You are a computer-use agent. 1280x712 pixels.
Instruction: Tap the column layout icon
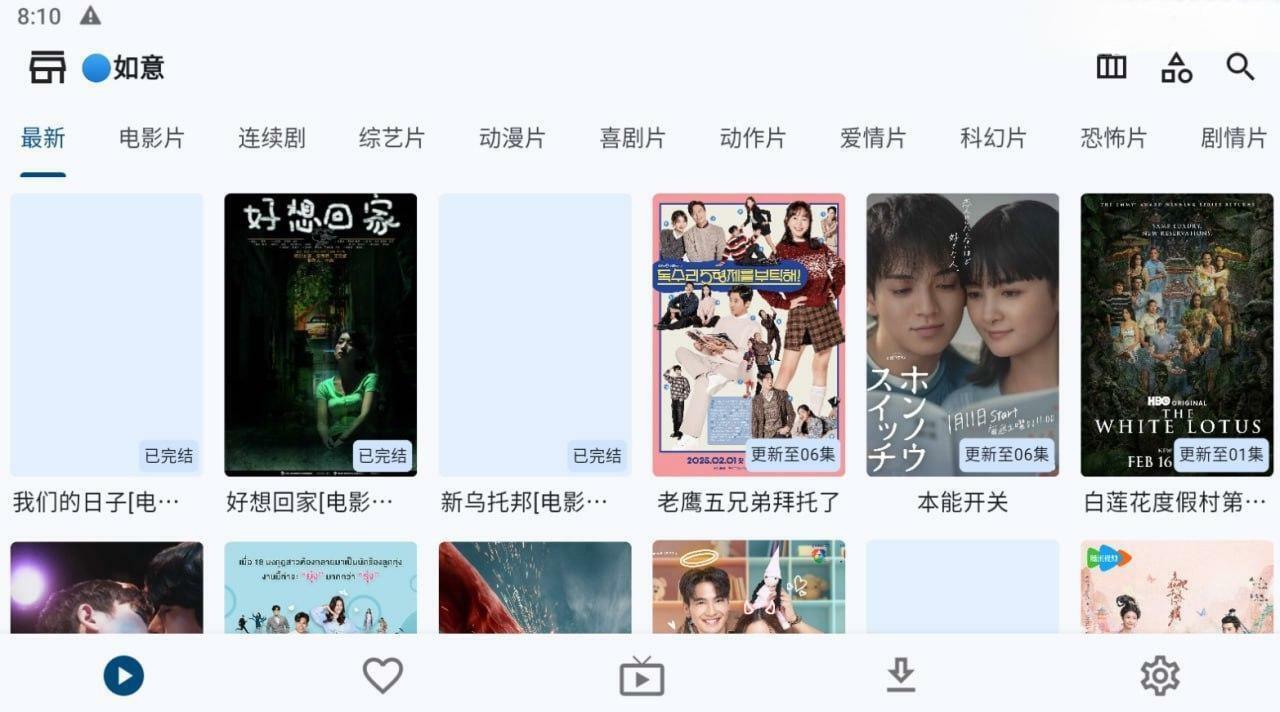pos(1111,68)
